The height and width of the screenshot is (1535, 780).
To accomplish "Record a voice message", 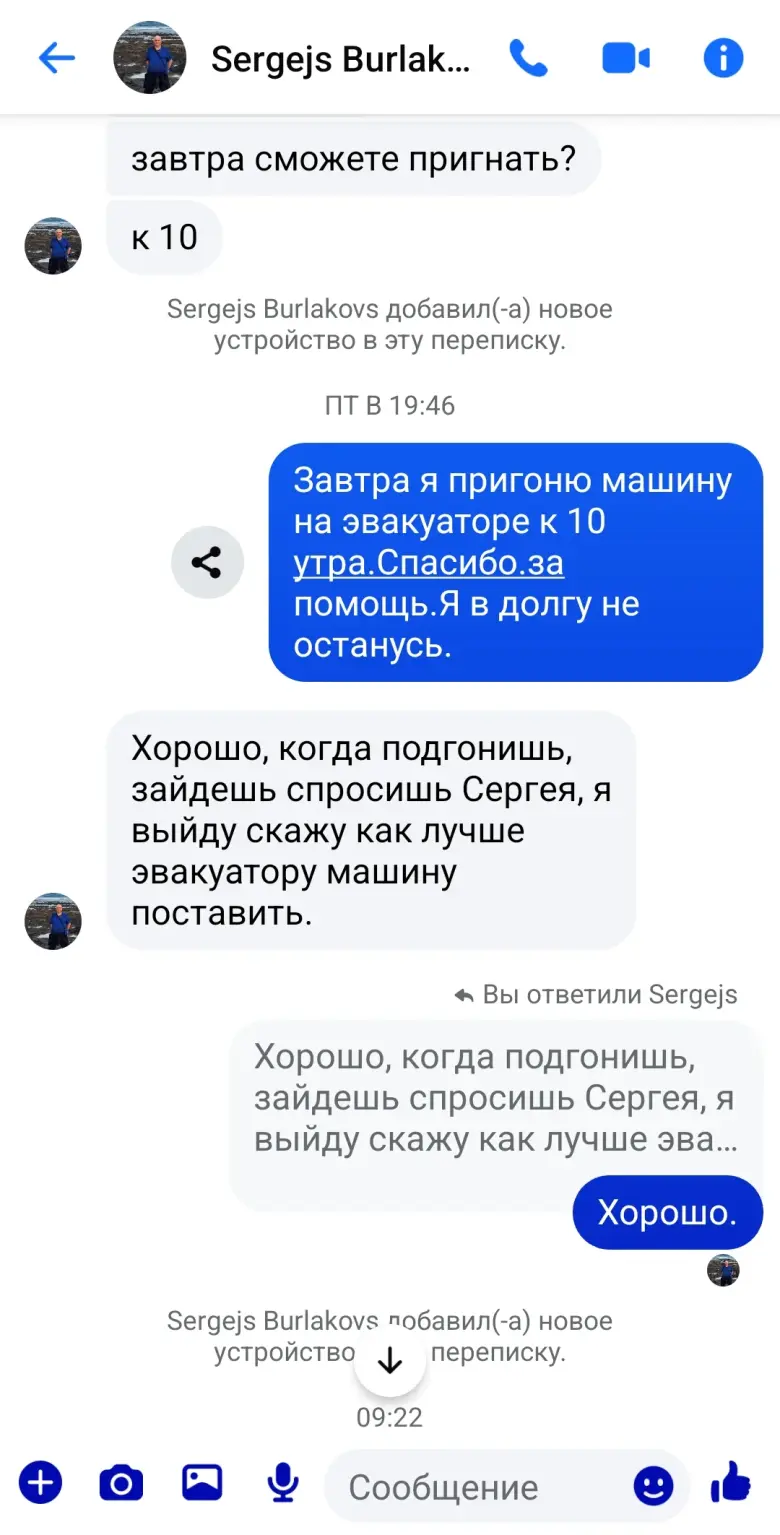I will [x=283, y=1482].
